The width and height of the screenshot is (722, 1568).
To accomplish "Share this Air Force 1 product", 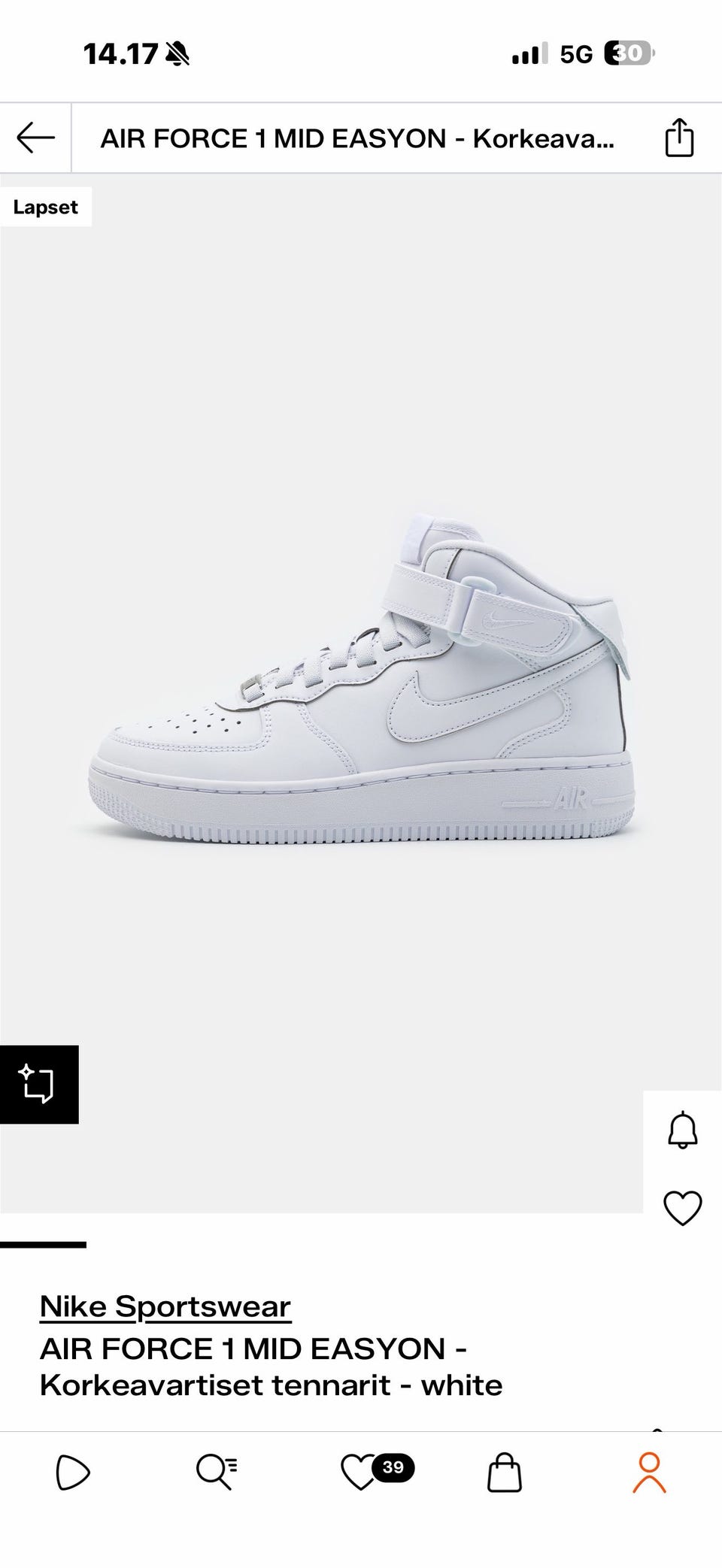I will (679, 138).
